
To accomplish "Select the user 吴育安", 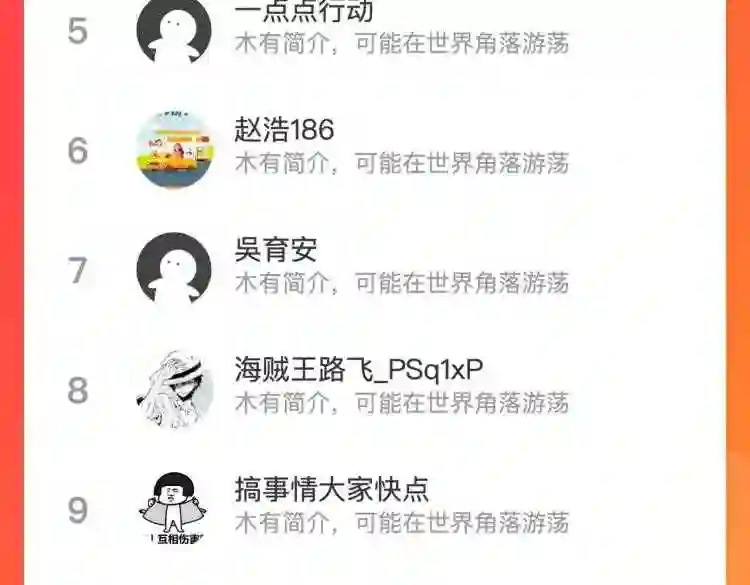I will 375,270.
